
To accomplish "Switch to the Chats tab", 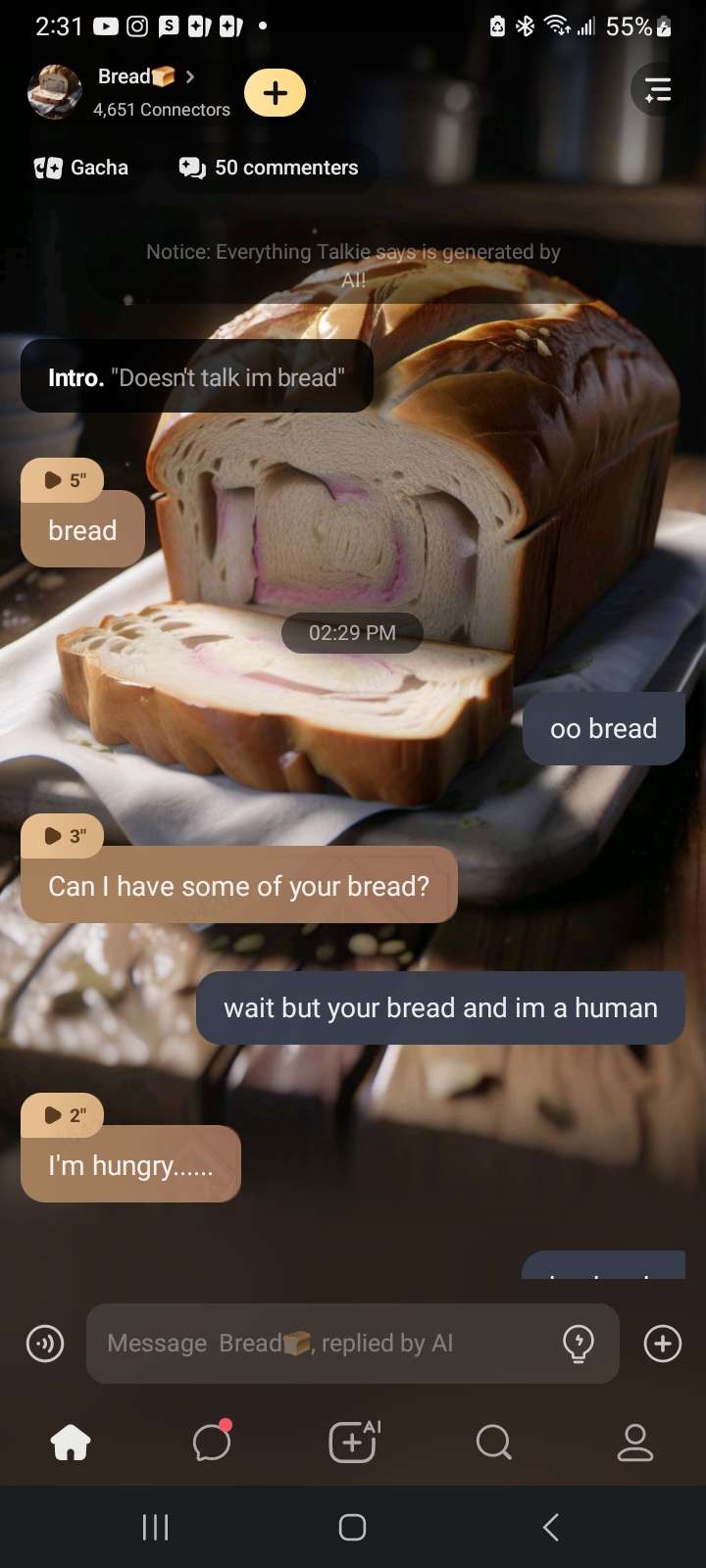I will (x=212, y=1443).
